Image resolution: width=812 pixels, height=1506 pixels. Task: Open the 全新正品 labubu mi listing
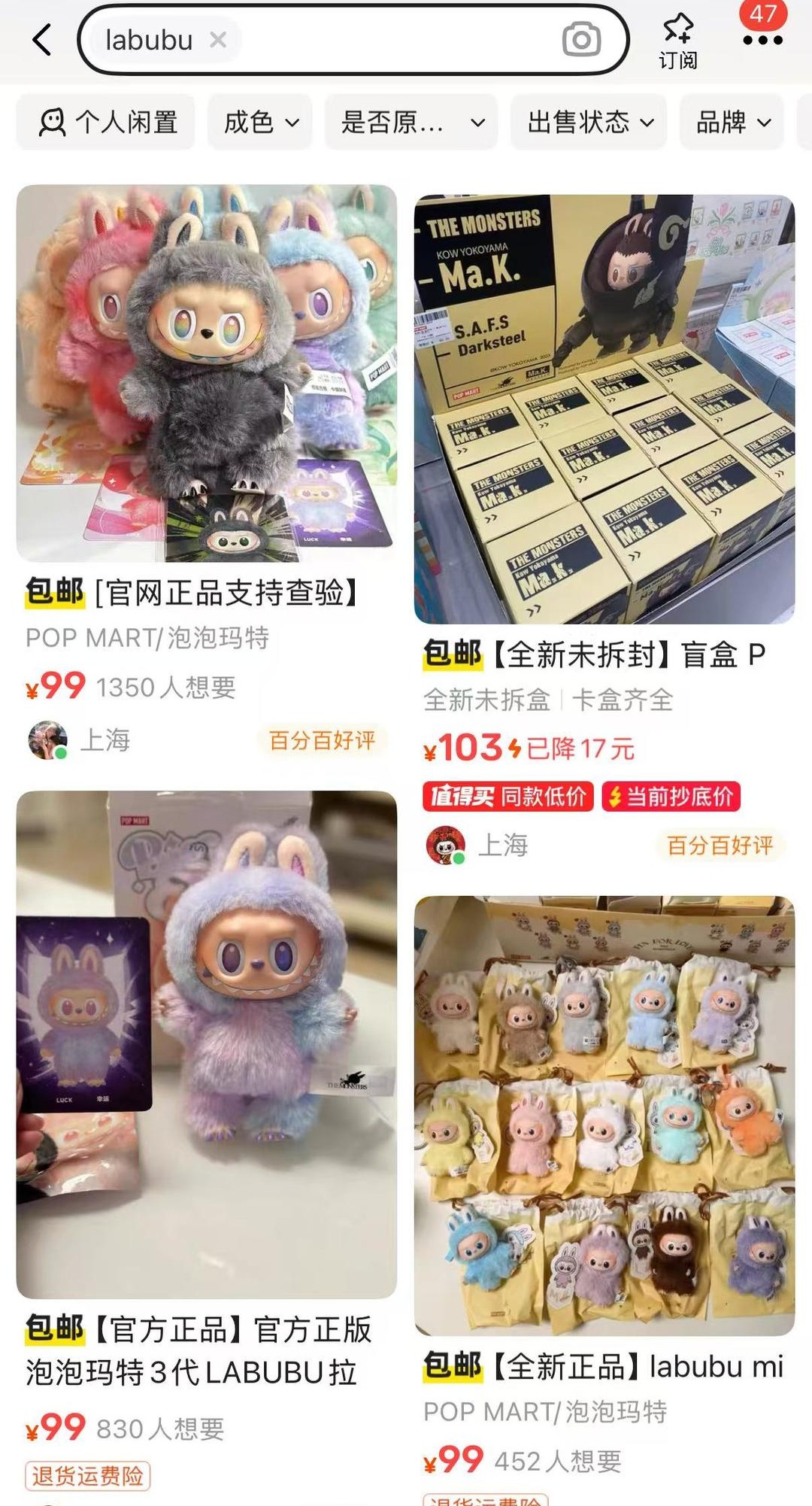pos(604,1116)
